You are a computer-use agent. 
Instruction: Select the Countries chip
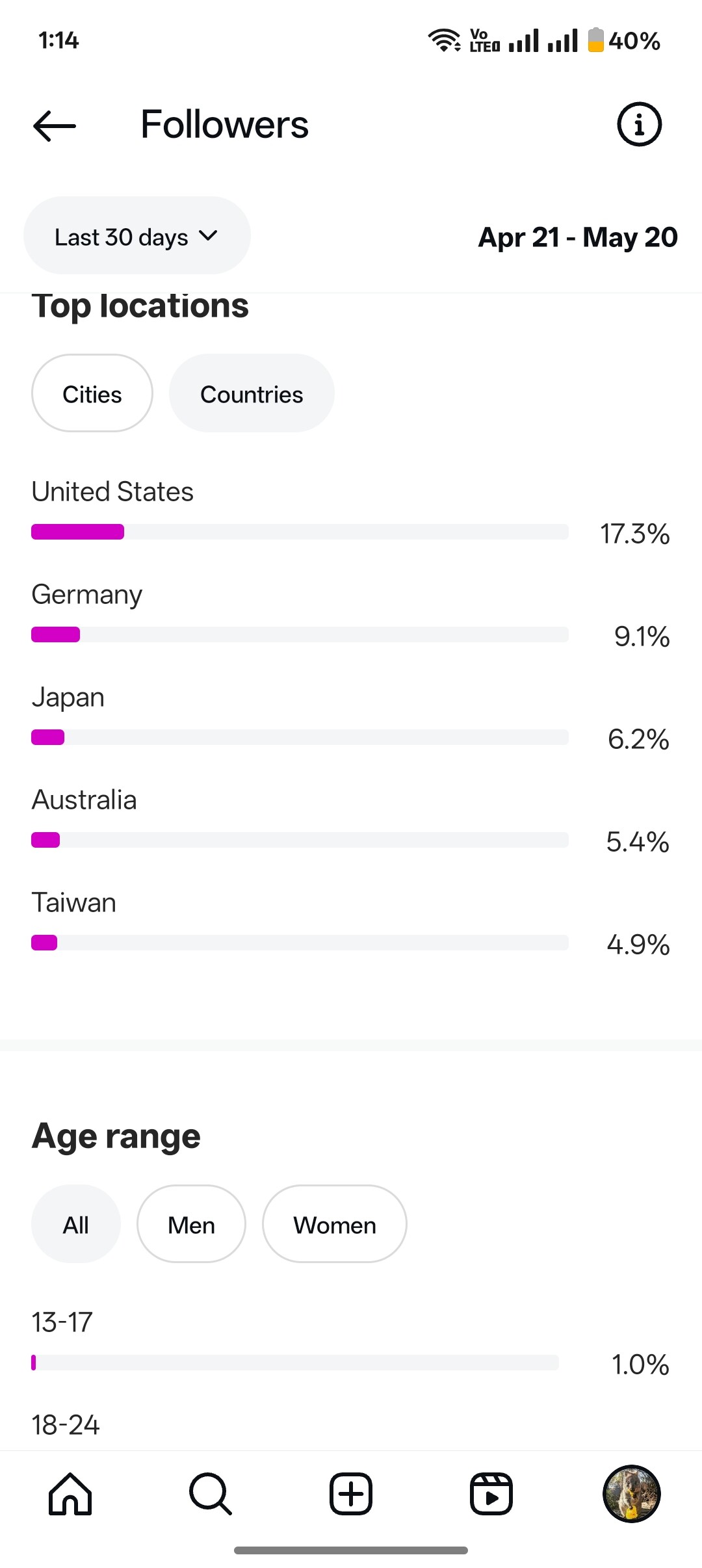[252, 393]
